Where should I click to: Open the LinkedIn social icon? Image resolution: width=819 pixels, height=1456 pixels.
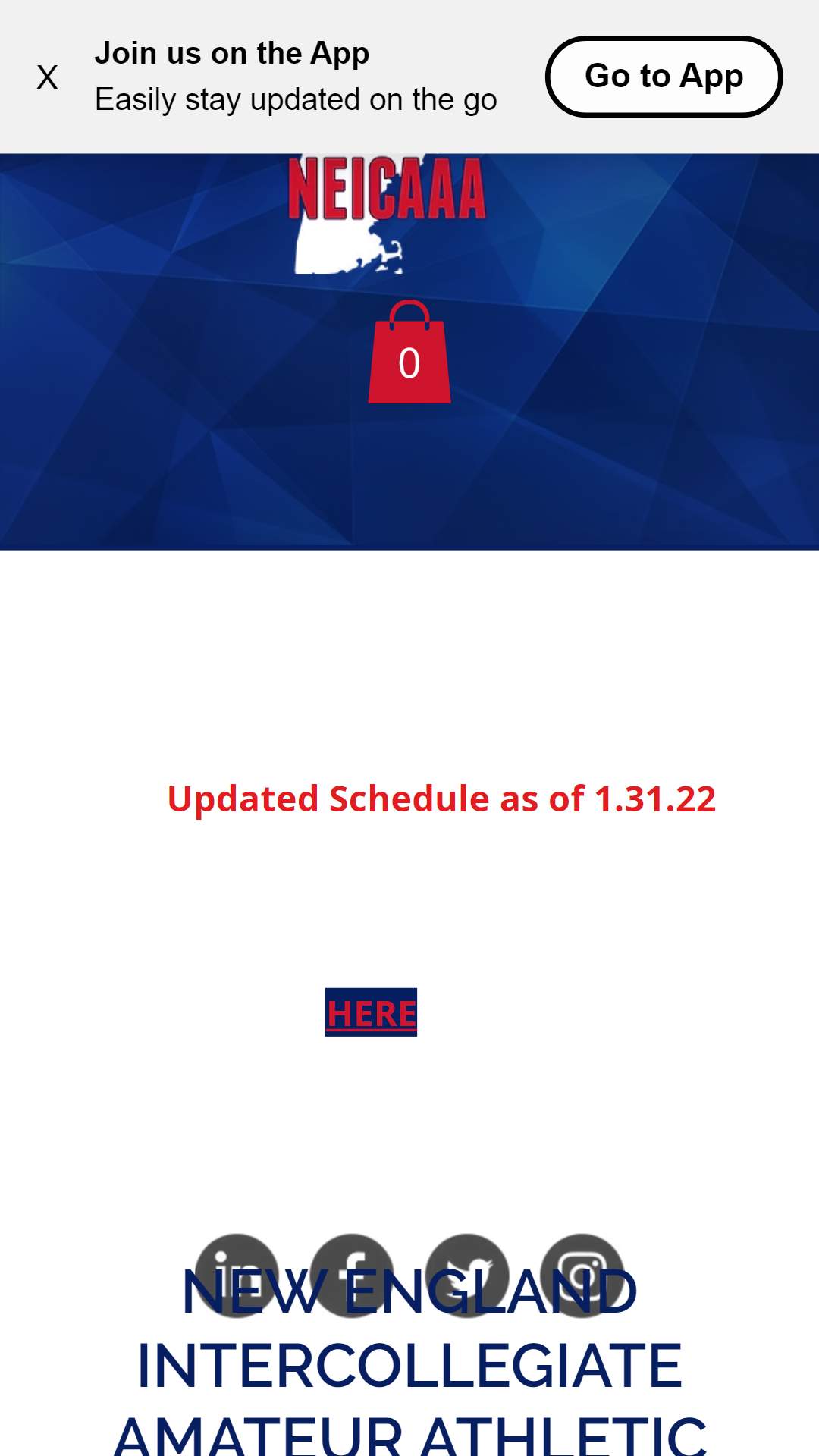(237, 1276)
